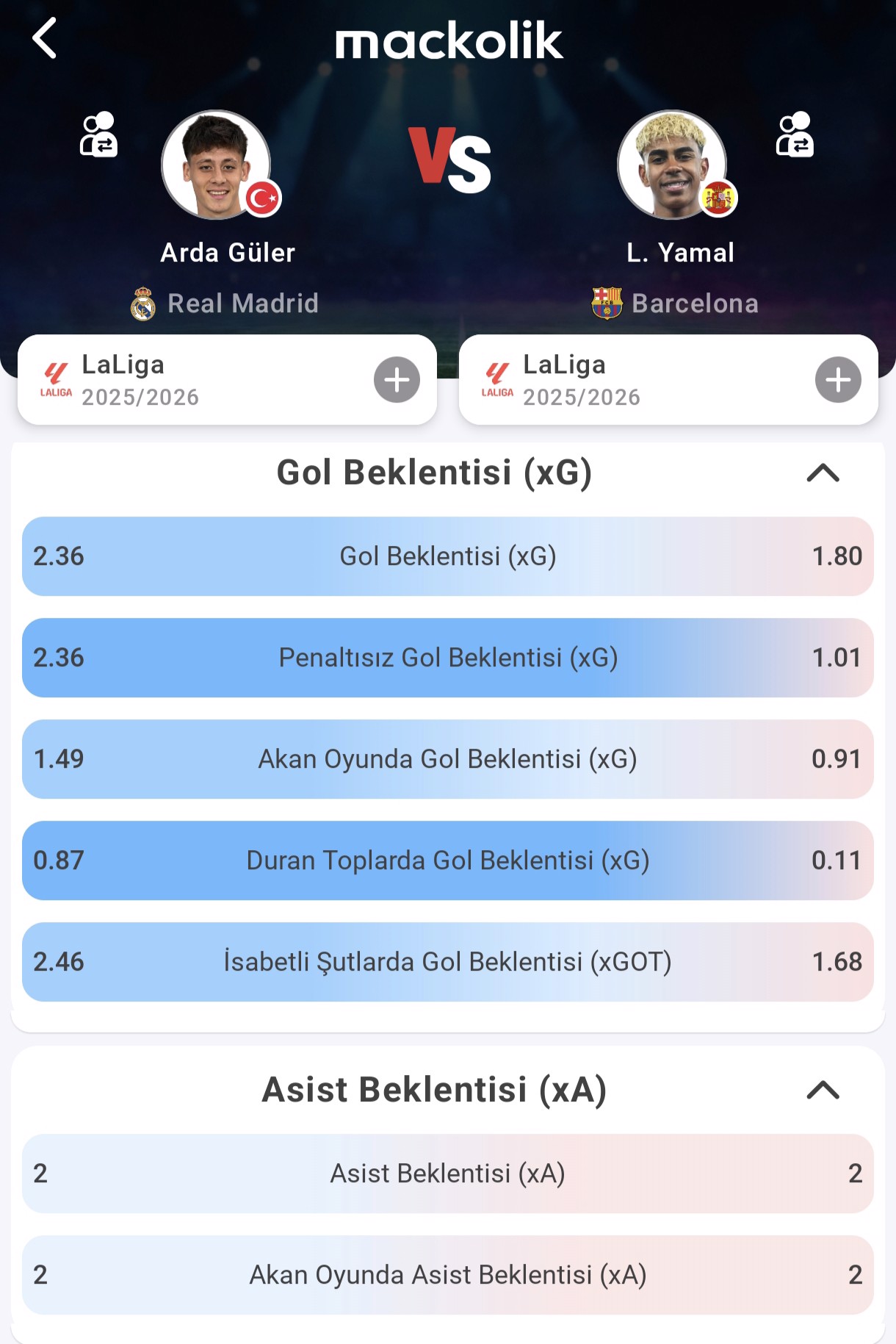Screen dimensions: 896x1344
Task: Add a season to L. Yamal's LaLiga card
Action: pos(838,380)
